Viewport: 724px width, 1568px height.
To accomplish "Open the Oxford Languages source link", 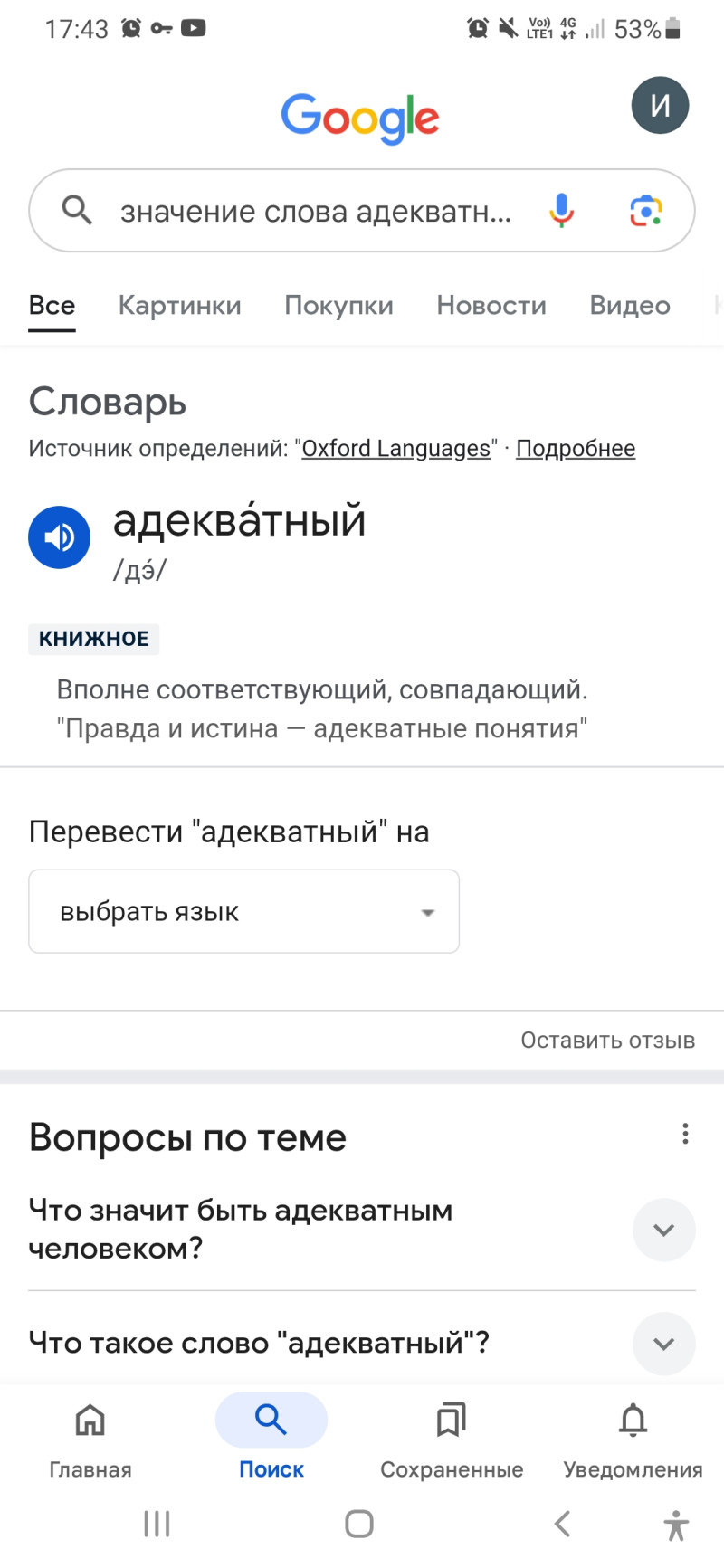I will [x=396, y=449].
